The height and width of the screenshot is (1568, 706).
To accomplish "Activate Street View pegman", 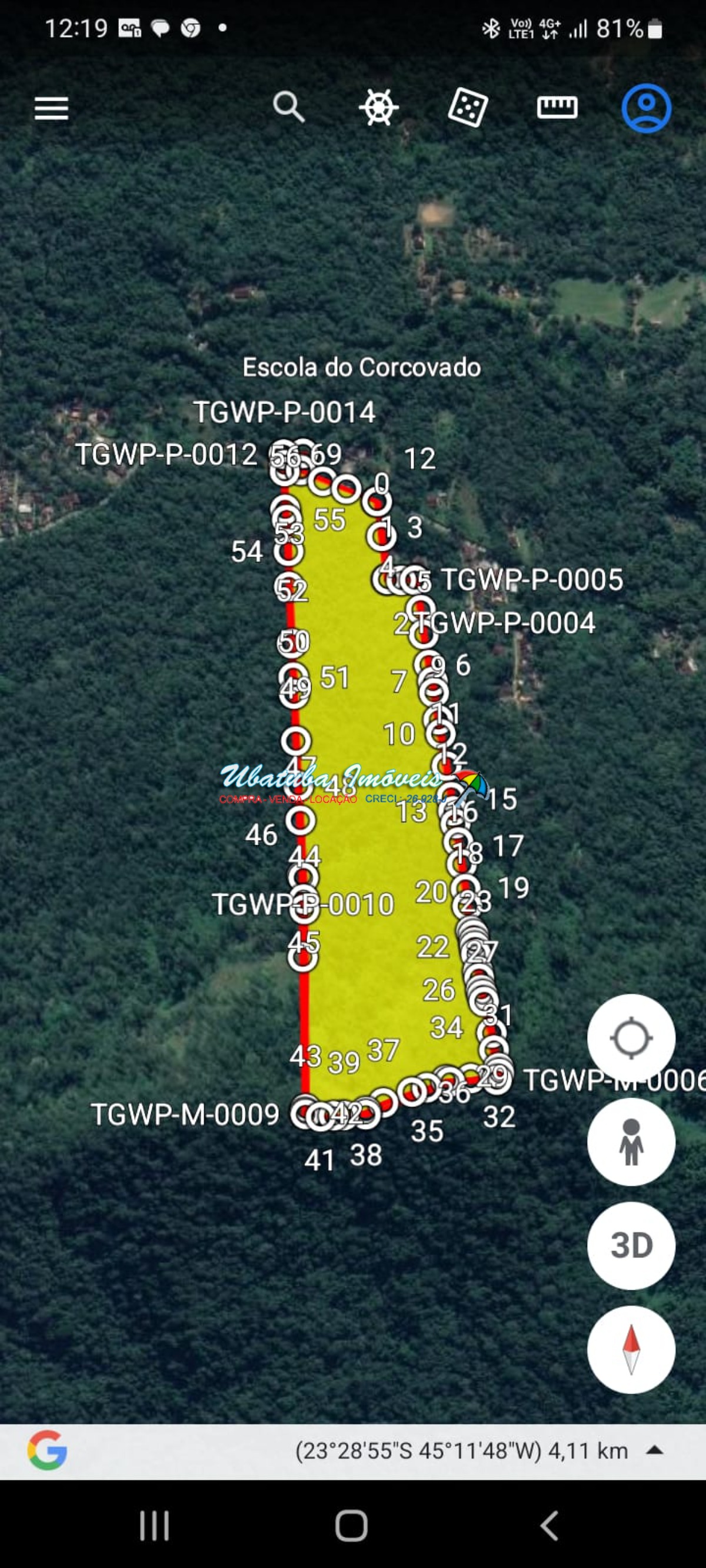I will click(631, 1142).
